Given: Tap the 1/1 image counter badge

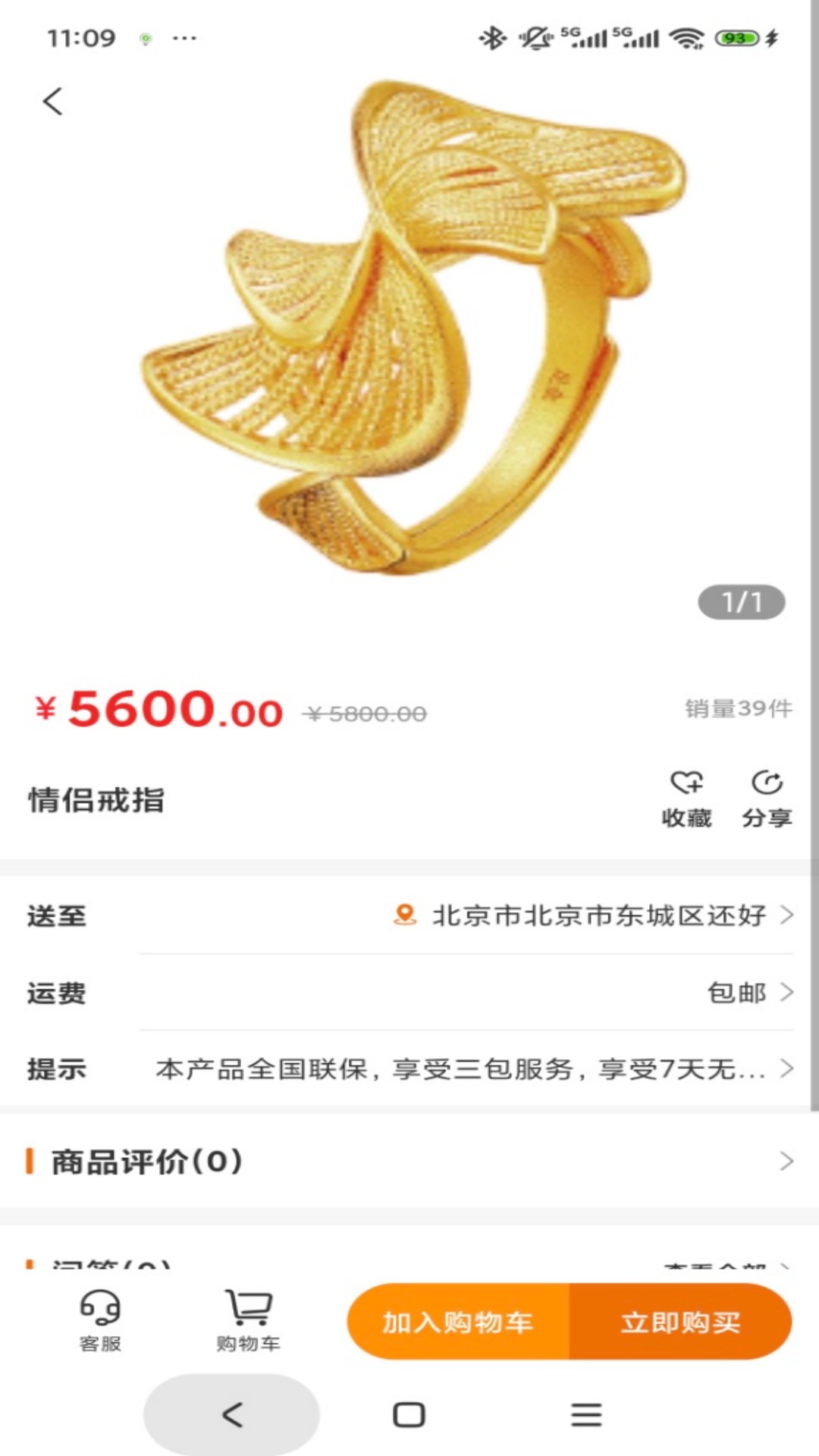Looking at the screenshot, I should 741,601.
